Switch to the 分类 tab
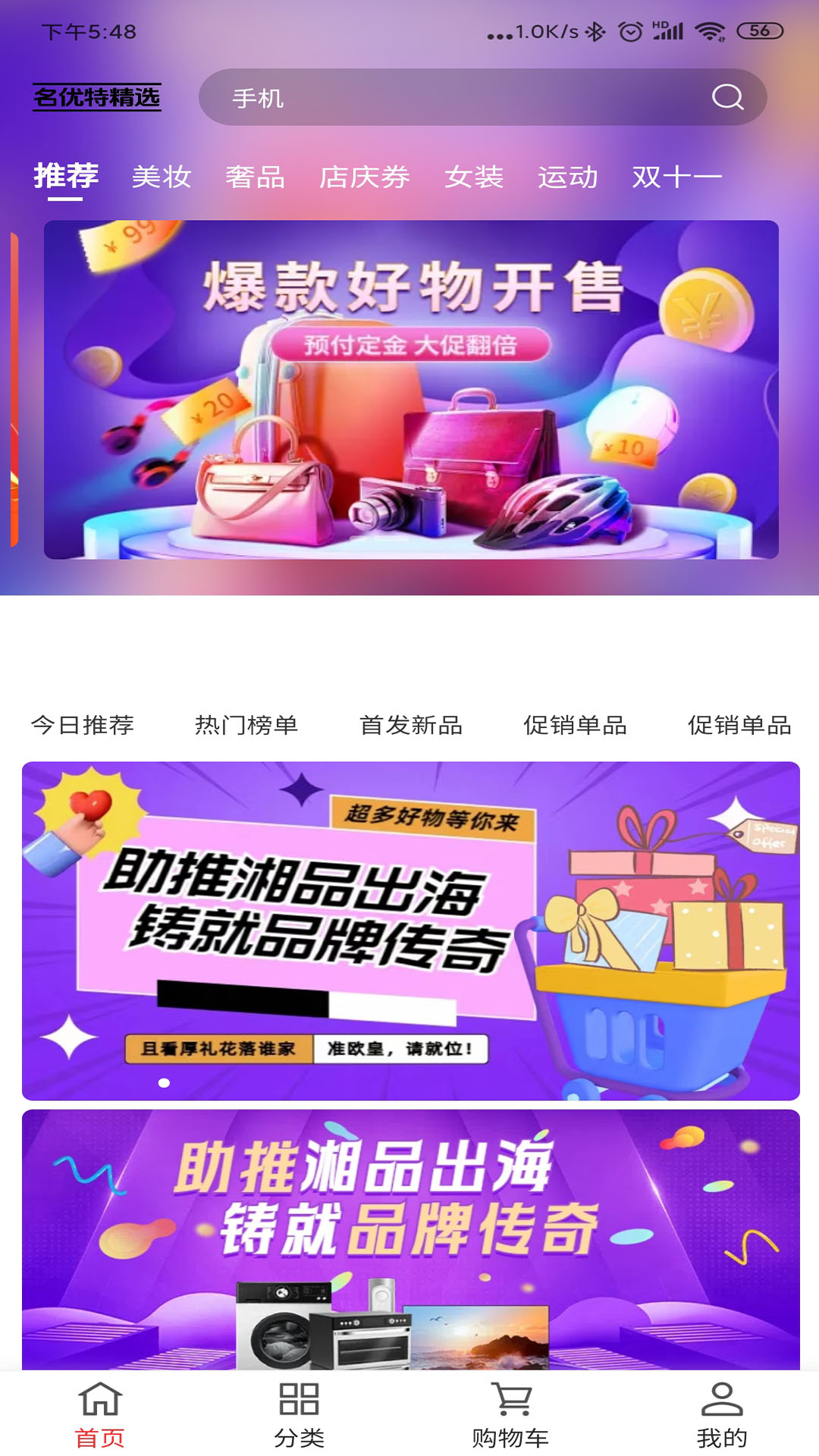The image size is (819, 1456). click(299, 1415)
